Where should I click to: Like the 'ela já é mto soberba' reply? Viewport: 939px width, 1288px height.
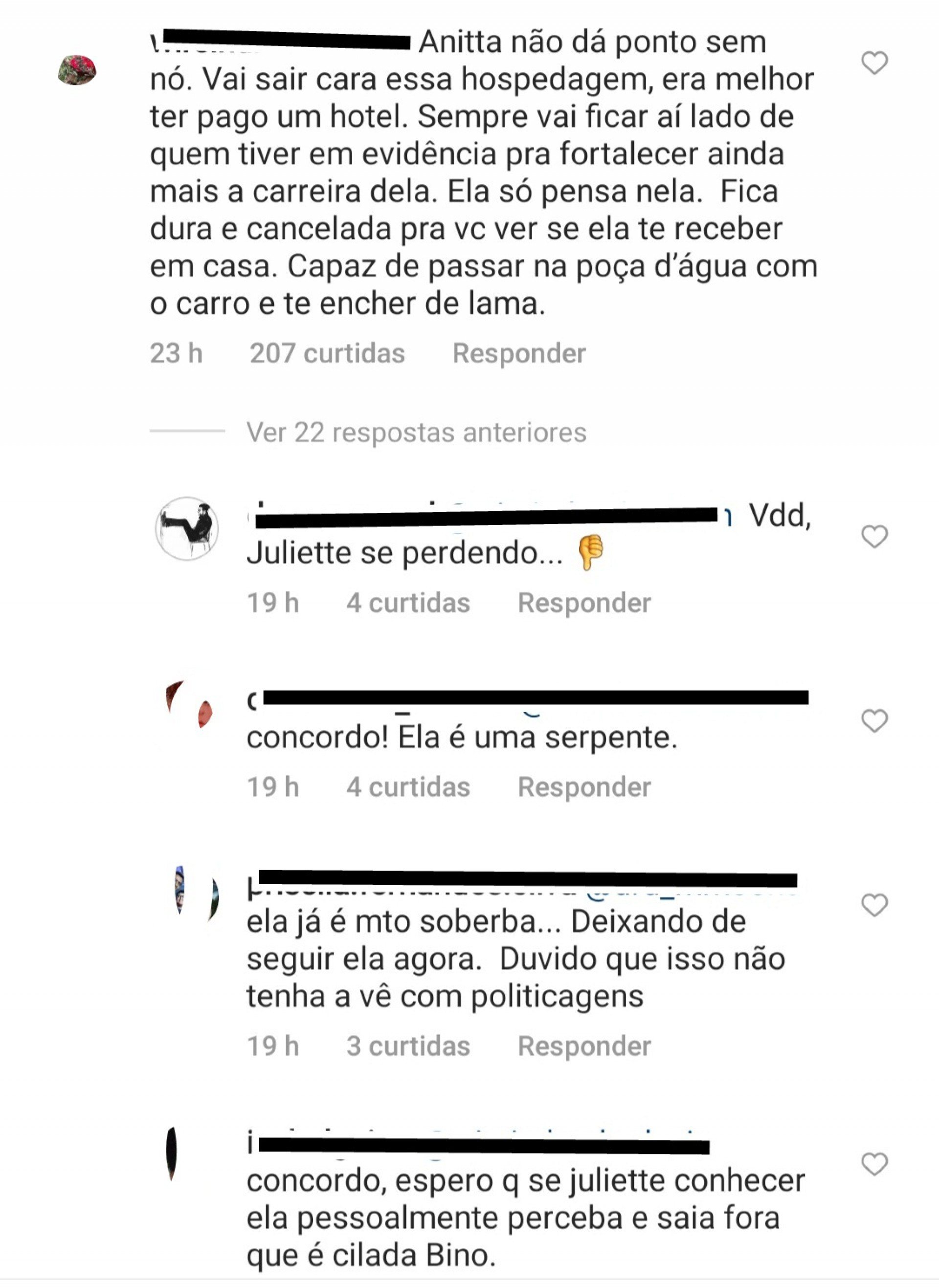coord(873,905)
